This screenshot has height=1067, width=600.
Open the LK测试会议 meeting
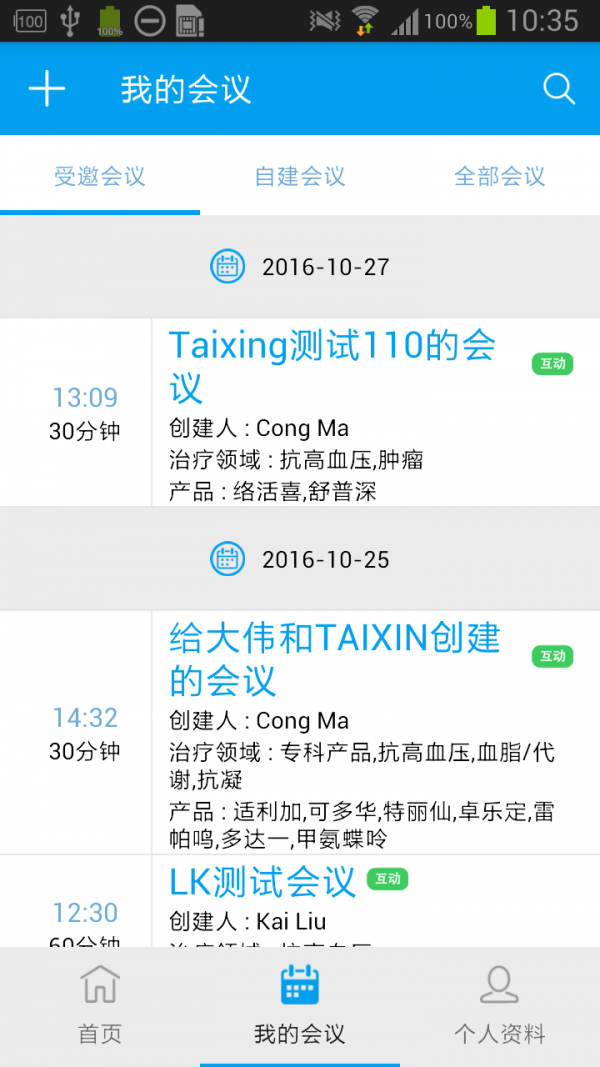tap(262, 881)
